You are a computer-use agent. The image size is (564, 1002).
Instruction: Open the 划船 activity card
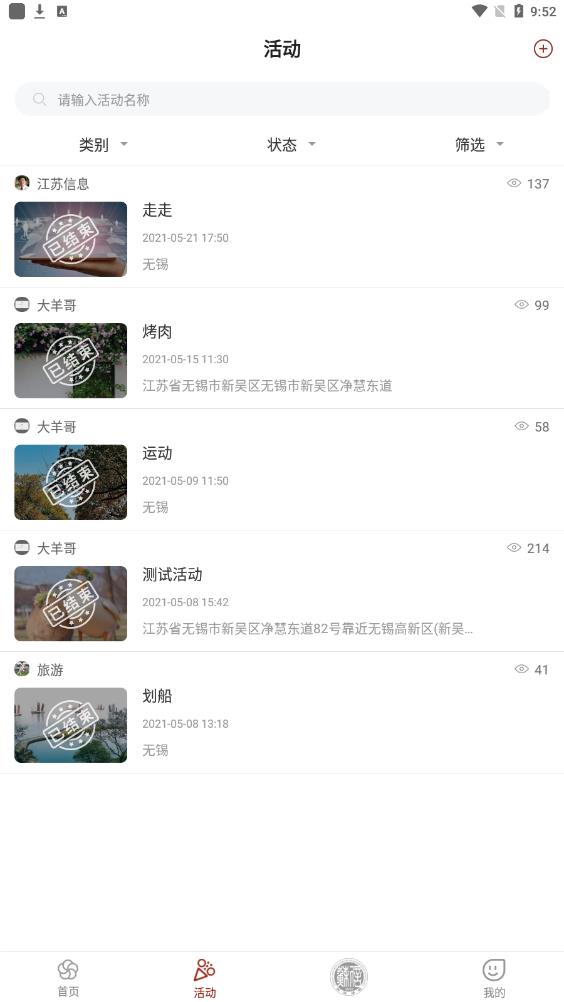click(x=282, y=713)
